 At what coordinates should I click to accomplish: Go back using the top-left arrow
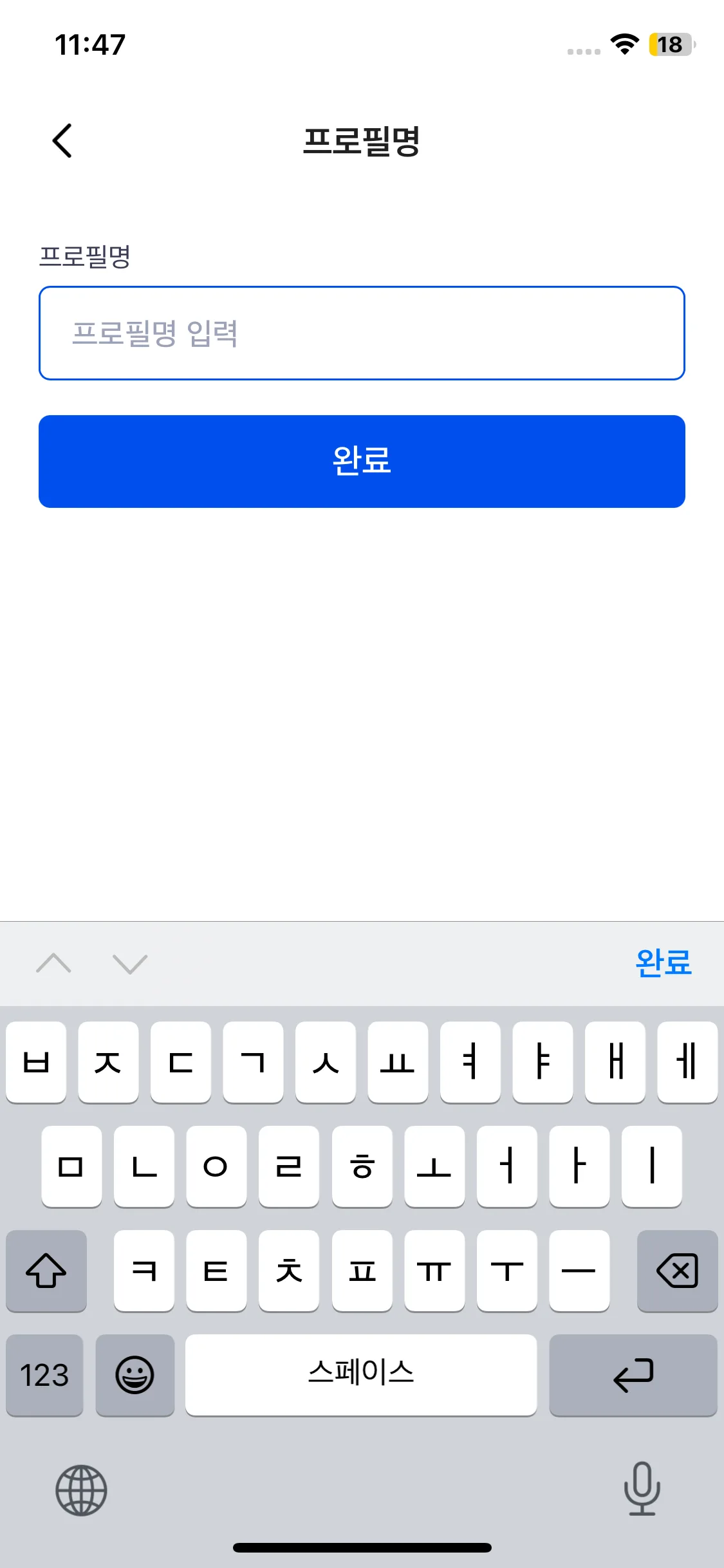pyautogui.click(x=62, y=140)
